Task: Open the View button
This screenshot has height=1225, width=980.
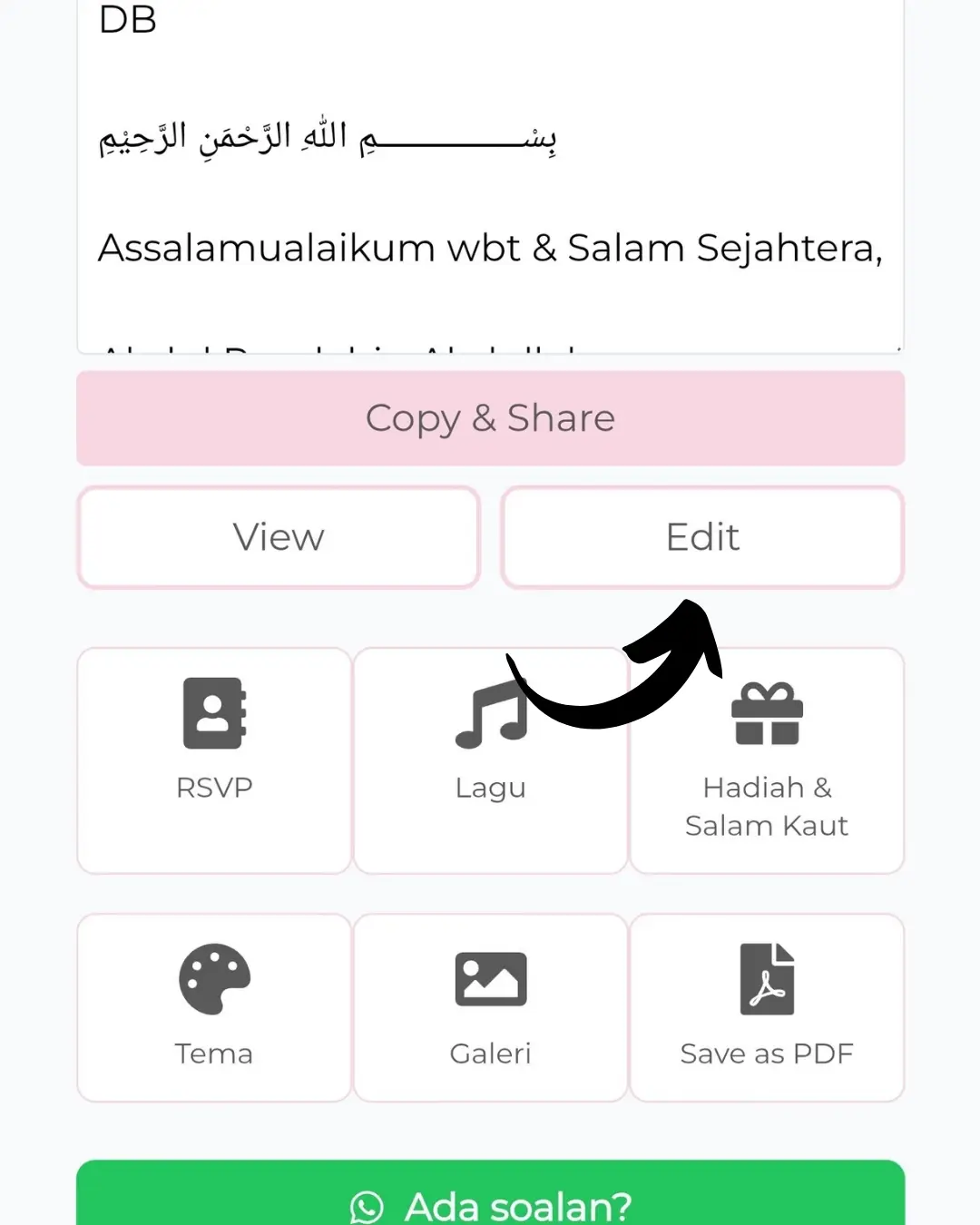Action: tap(279, 537)
